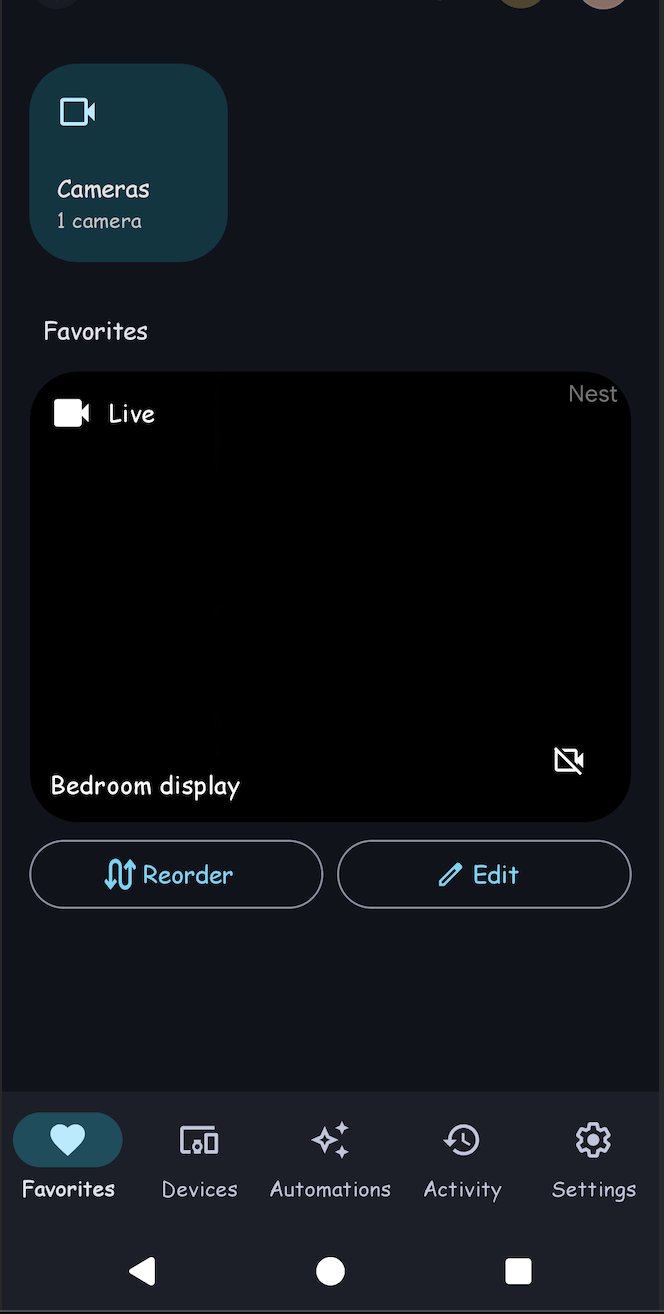The image size is (664, 1314).
Task: Open the Bedroom display live camera card
Action: pyautogui.click(x=330, y=597)
